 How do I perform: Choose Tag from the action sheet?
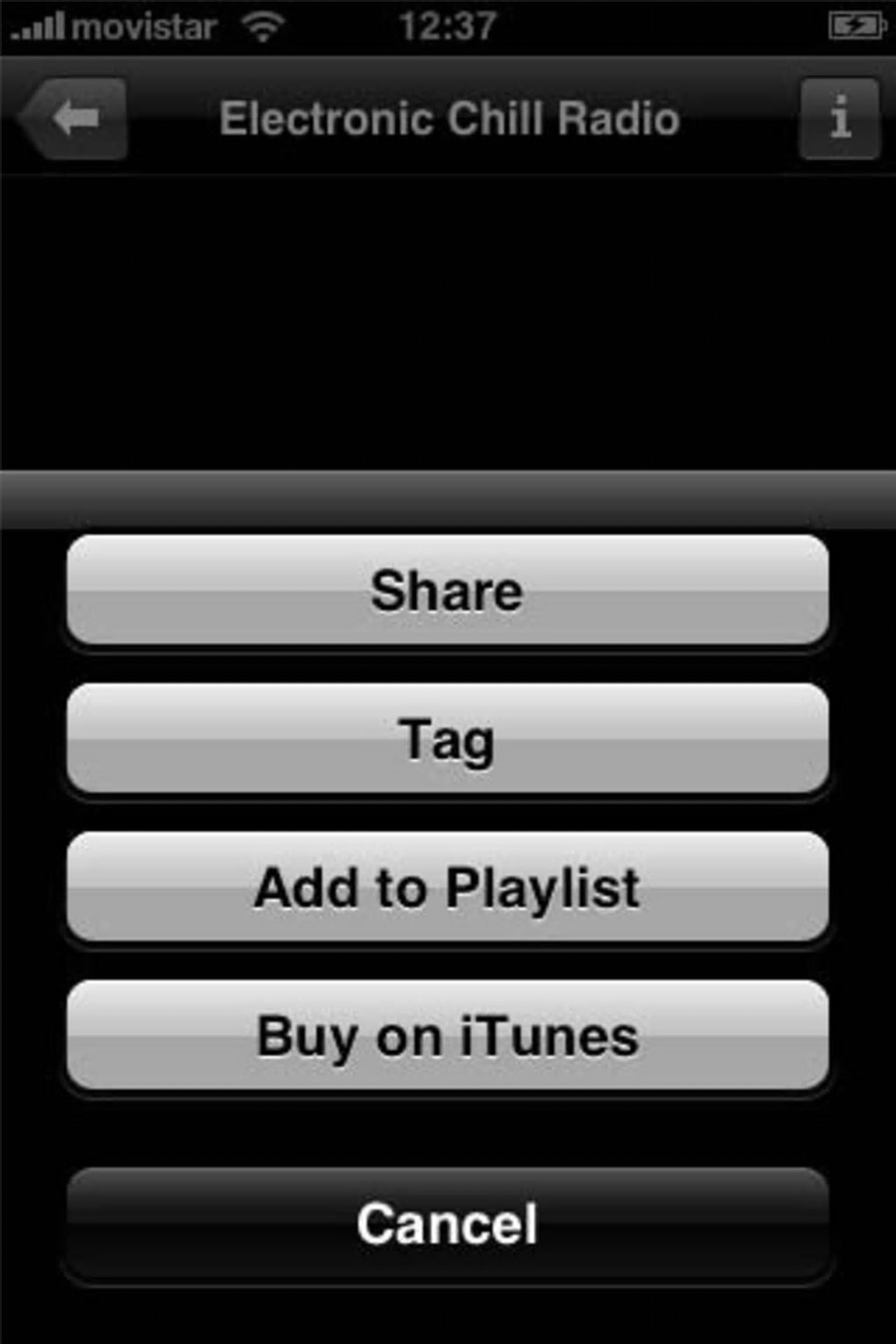pos(447,739)
